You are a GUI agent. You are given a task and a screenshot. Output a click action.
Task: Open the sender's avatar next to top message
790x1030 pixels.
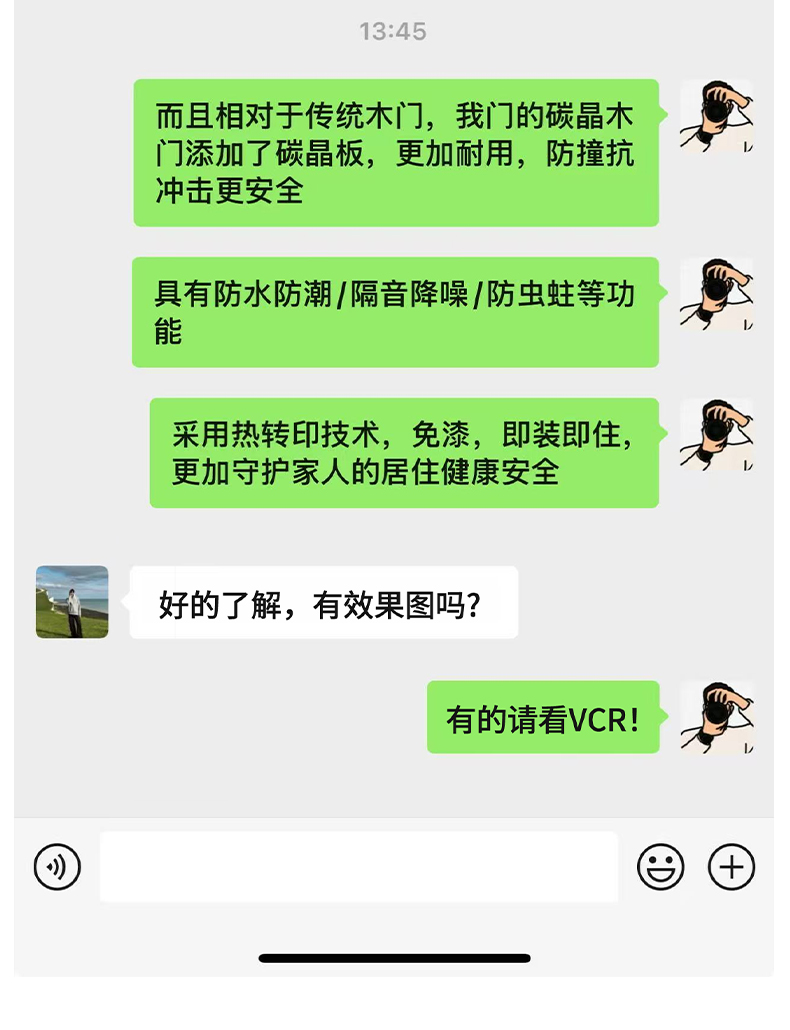(x=716, y=118)
